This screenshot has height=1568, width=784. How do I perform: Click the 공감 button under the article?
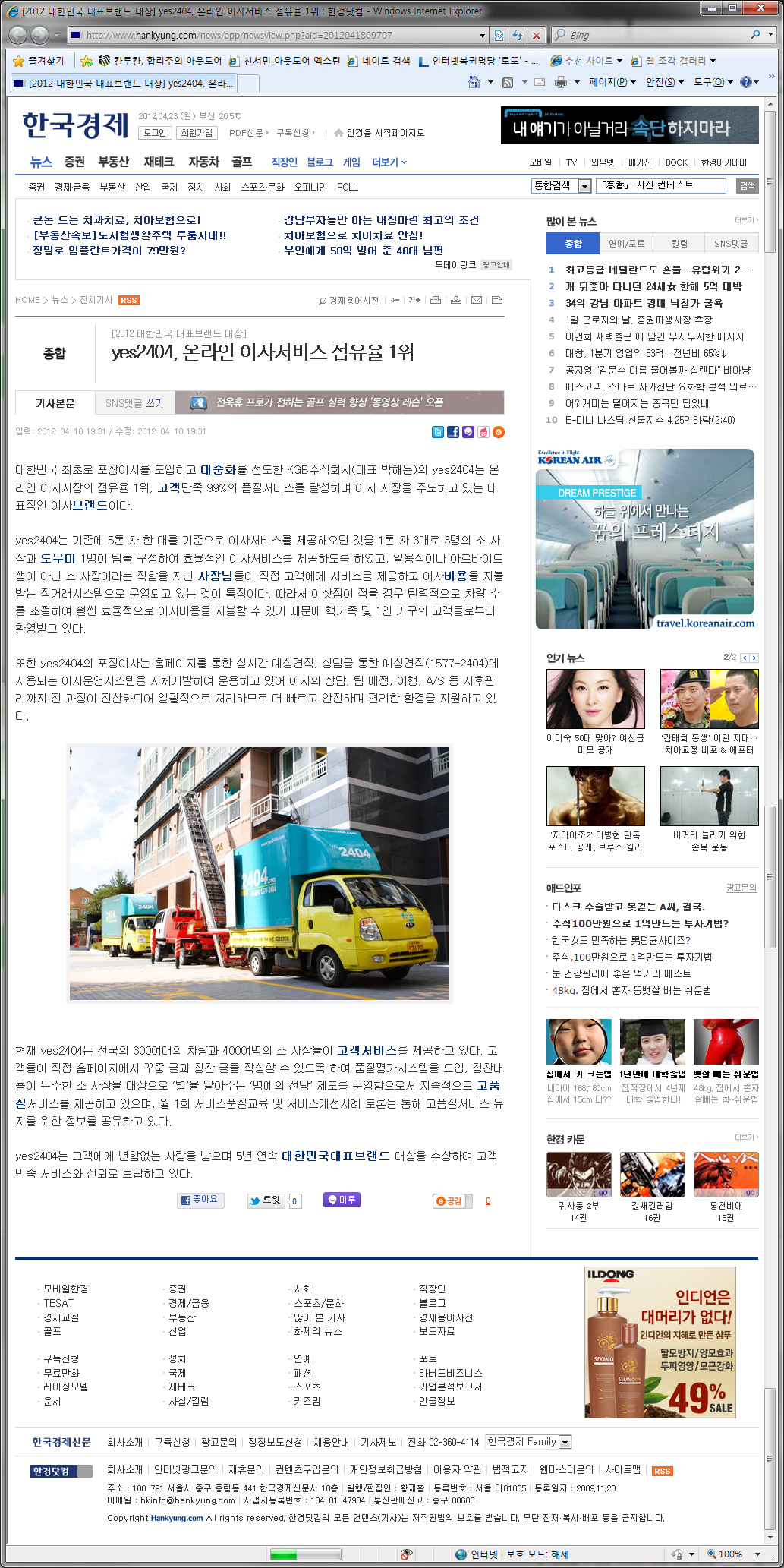pos(449,1200)
